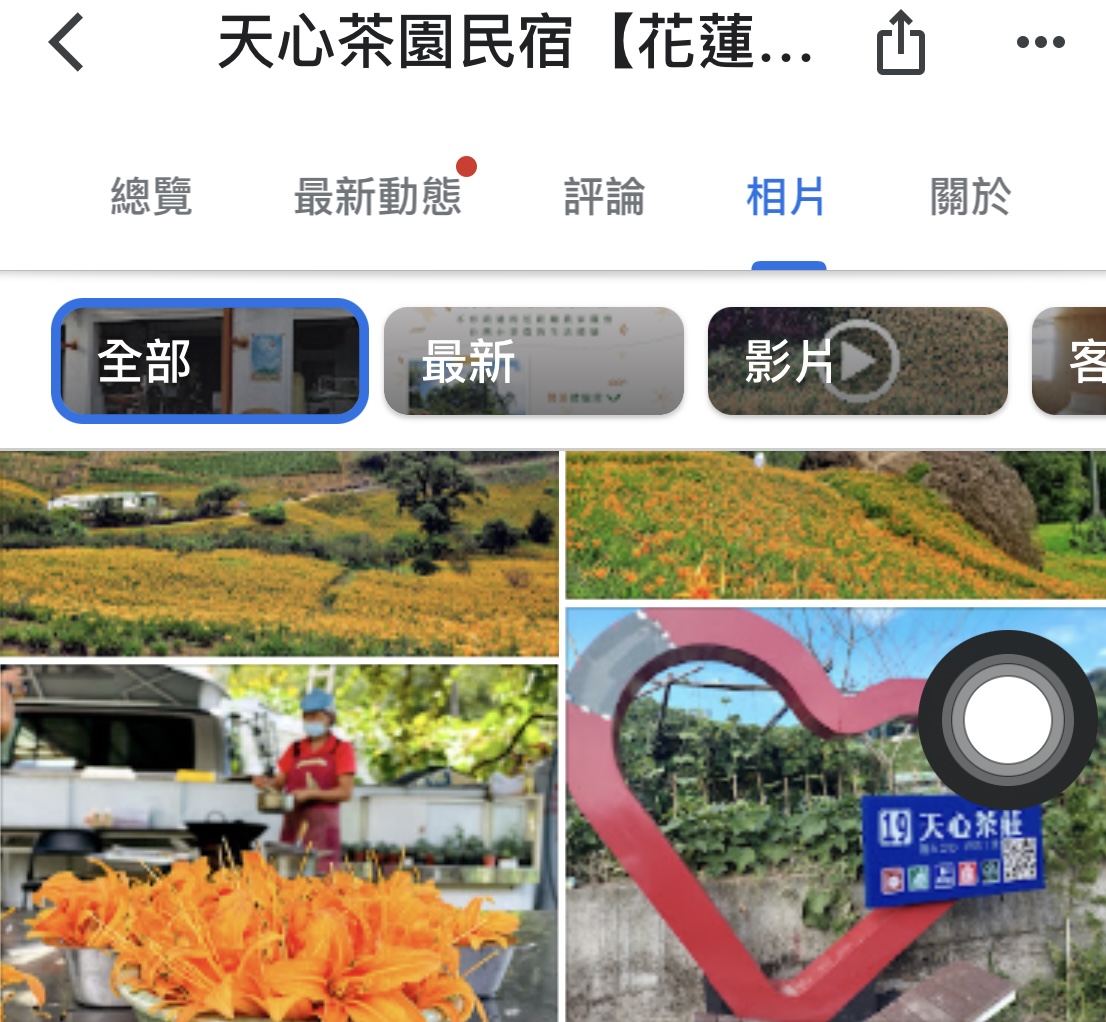View the photo of the woman cooking daylilies

tap(279, 842)
